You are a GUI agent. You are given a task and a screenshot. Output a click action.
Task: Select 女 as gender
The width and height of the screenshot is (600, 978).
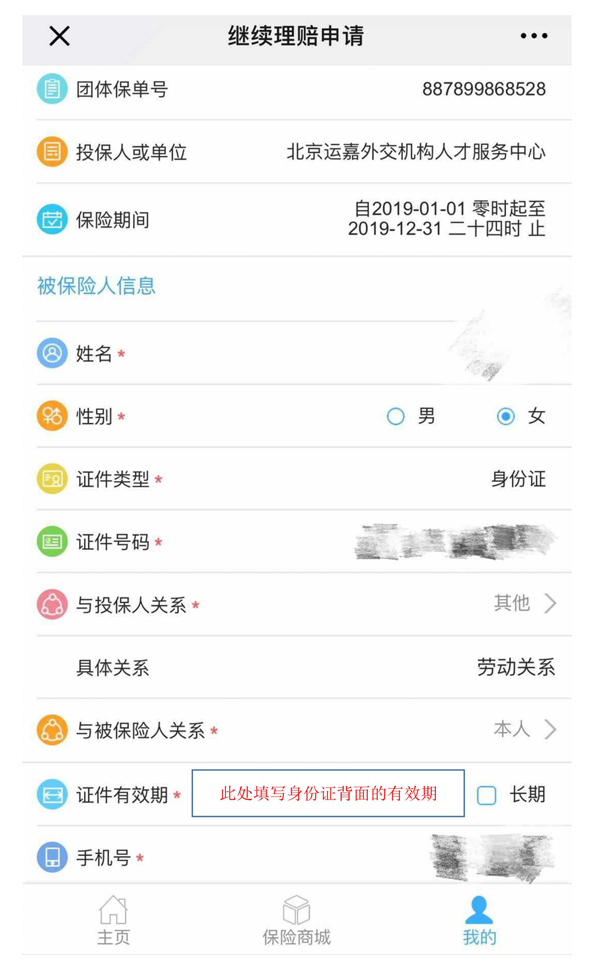tap(506, 416)
